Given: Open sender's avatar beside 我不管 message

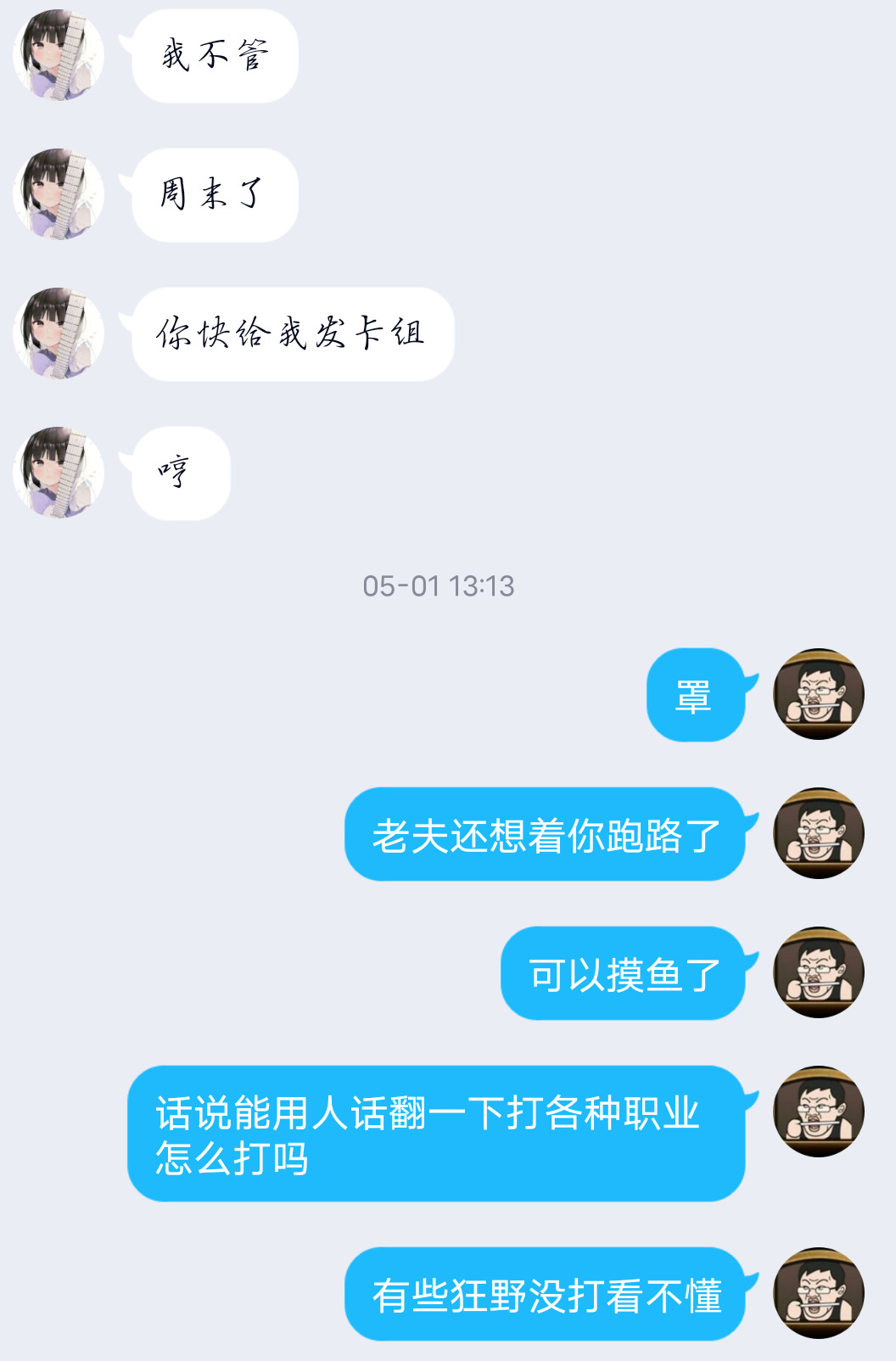Looking at the screenshot, I should pyautogui.click(x=59, y=55).
